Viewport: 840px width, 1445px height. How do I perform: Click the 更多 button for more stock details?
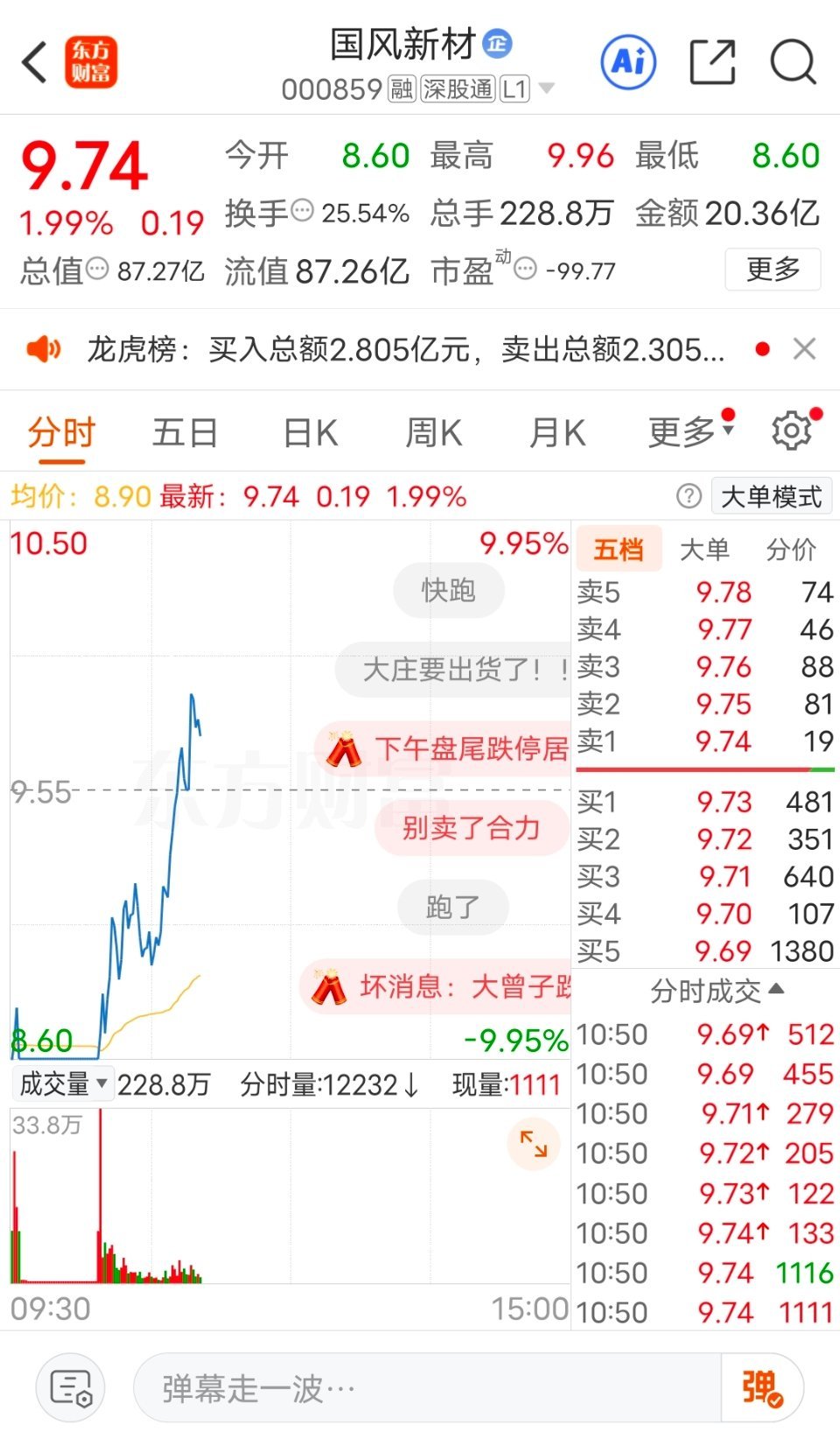point(773,270)
